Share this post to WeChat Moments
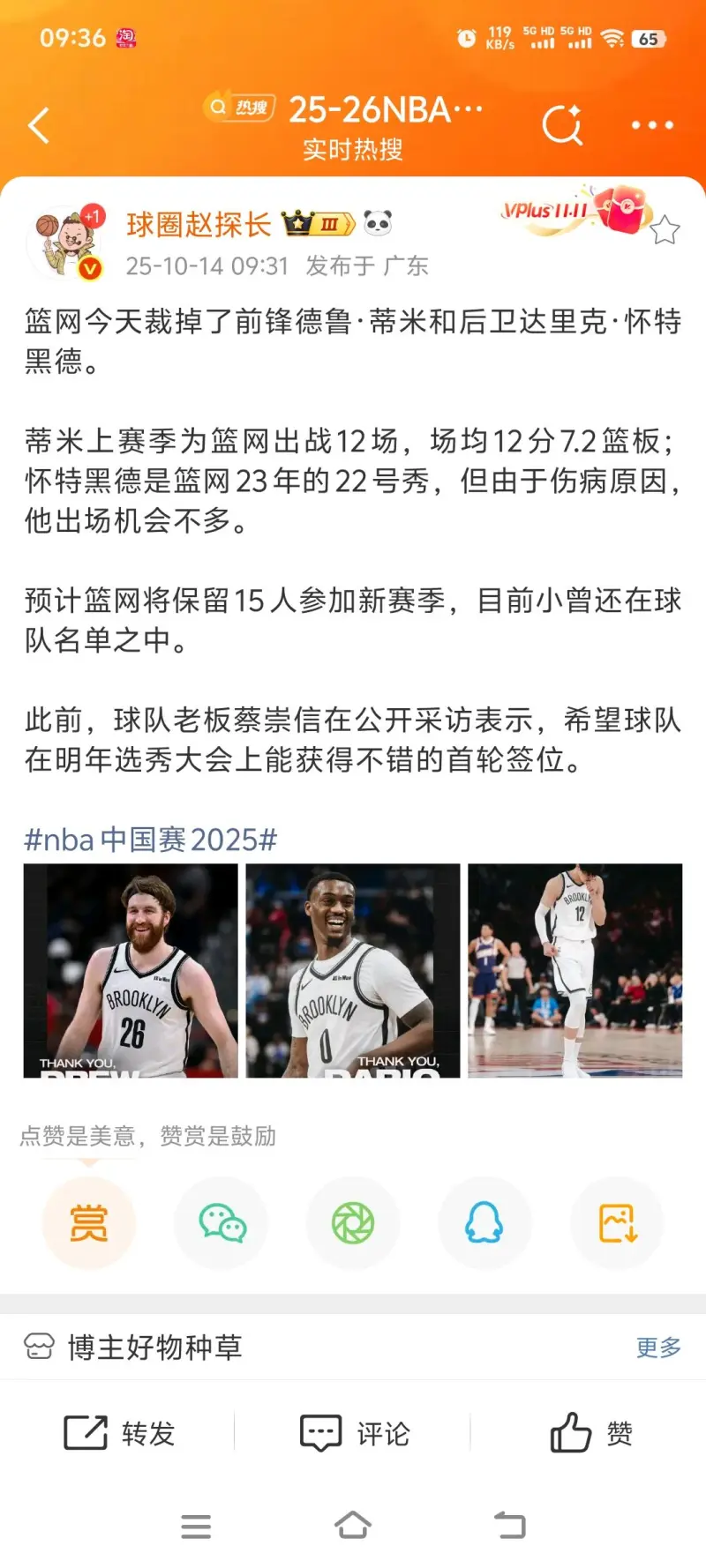This screenshot has width=706, height=1568. (x=353, y=1223)
